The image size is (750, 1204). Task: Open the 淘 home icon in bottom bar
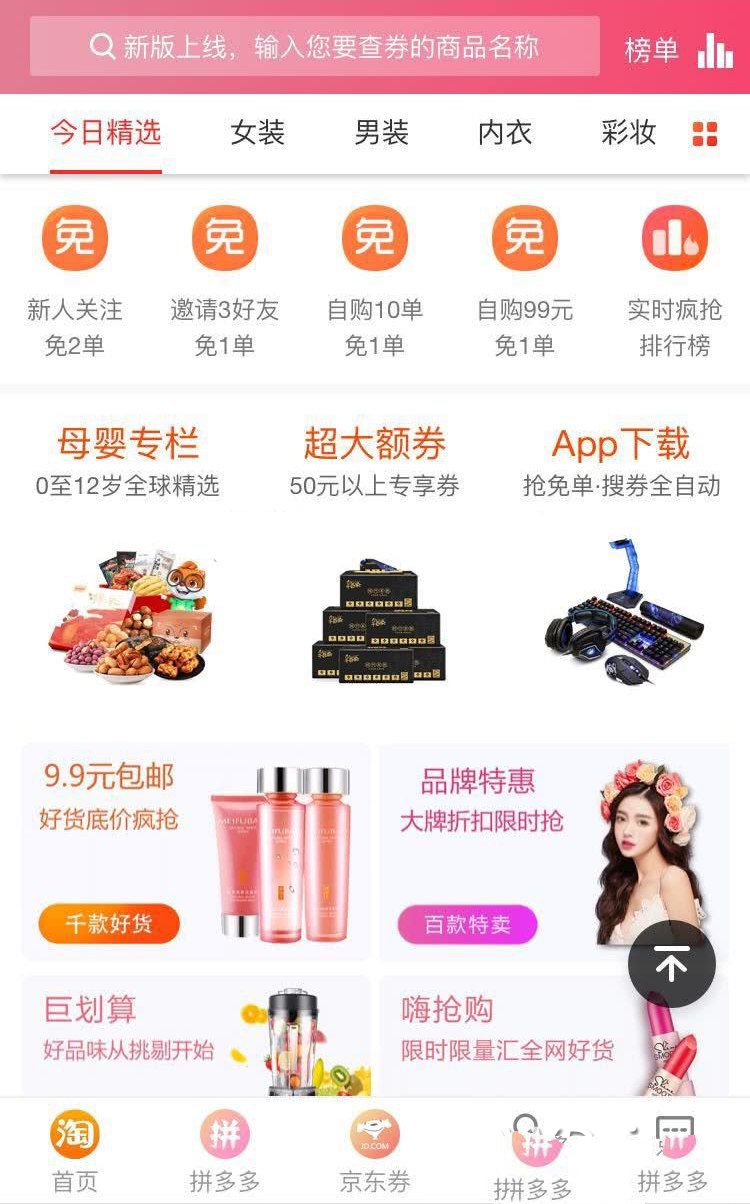click(x=75, y=1135)
